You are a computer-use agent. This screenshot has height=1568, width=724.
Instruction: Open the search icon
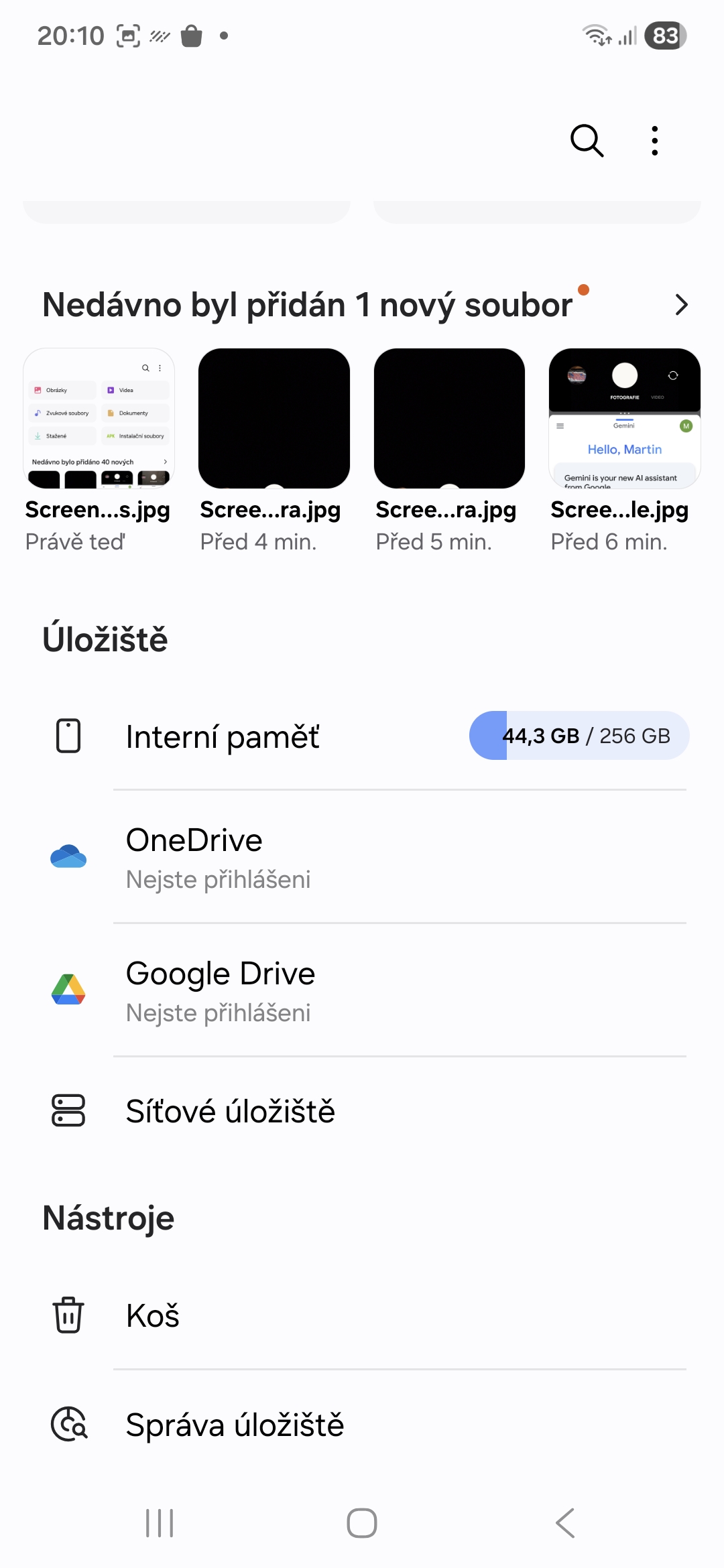click(587, 141)
